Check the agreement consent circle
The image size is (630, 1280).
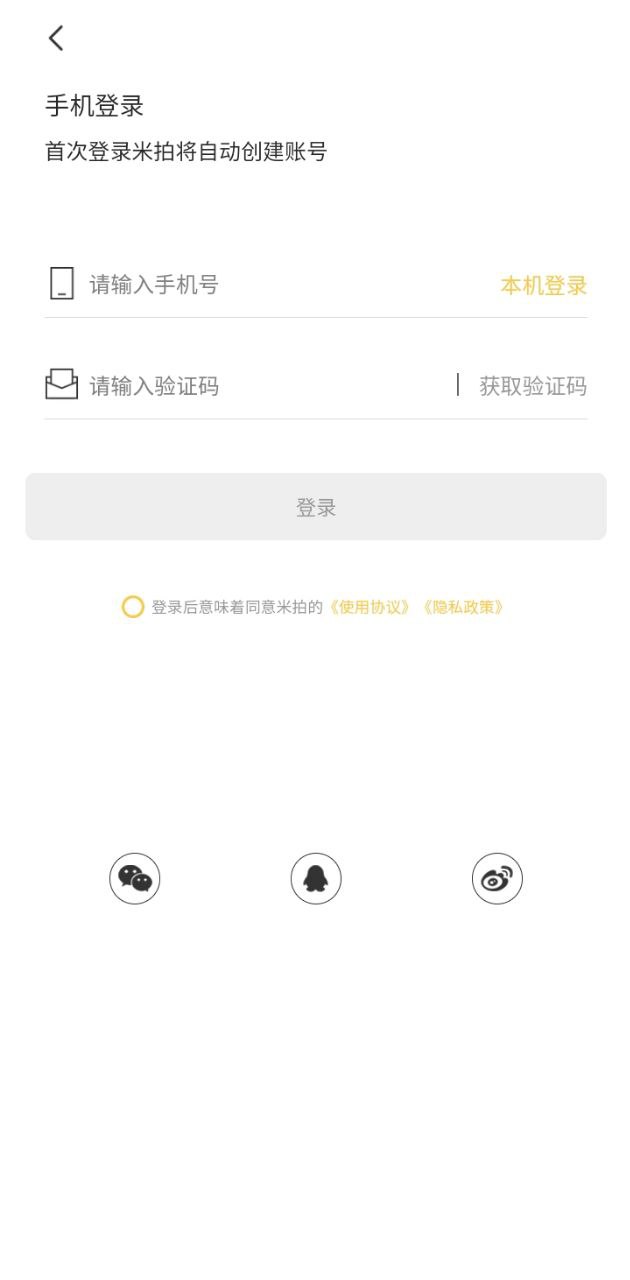pos(133,607)
